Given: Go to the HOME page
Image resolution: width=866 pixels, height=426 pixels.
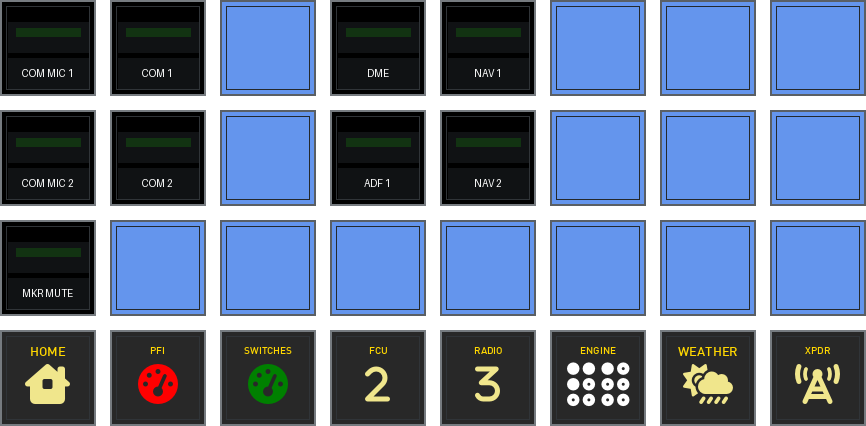Looking at the screenshot, I should pos(48,378).
